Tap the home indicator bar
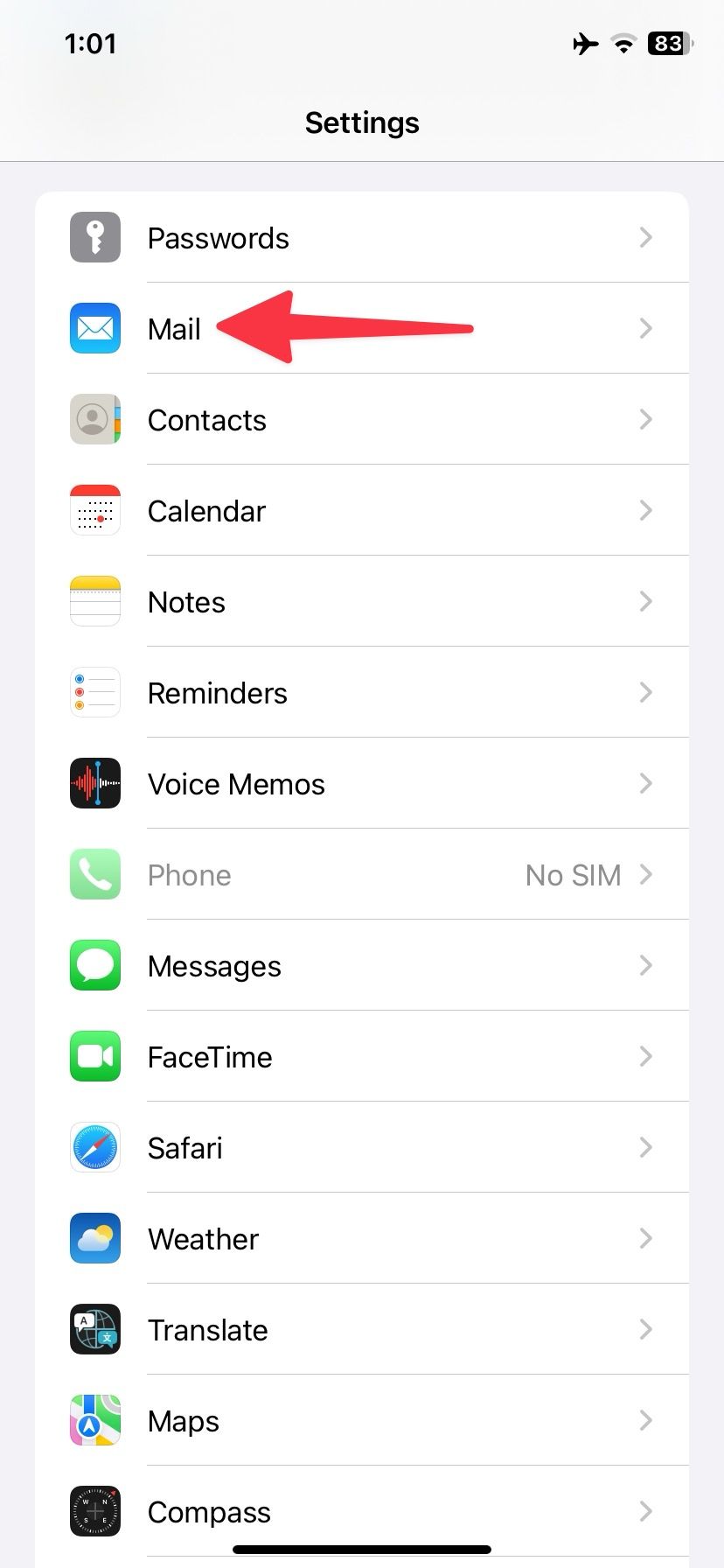The width and height of the screenshot is (724, 1568). pos(362,1549)
